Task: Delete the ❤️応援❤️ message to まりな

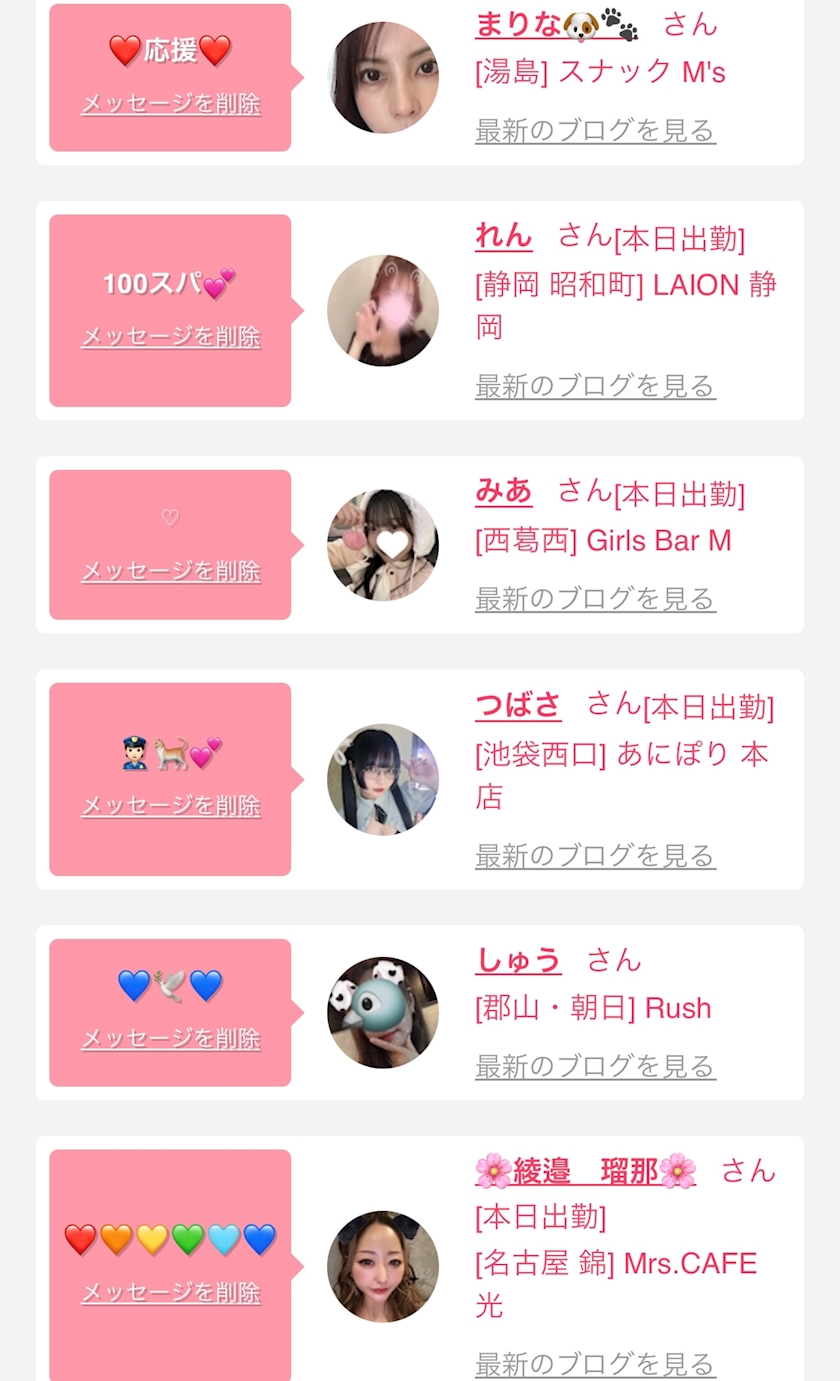Action: (x=171, y=104)
